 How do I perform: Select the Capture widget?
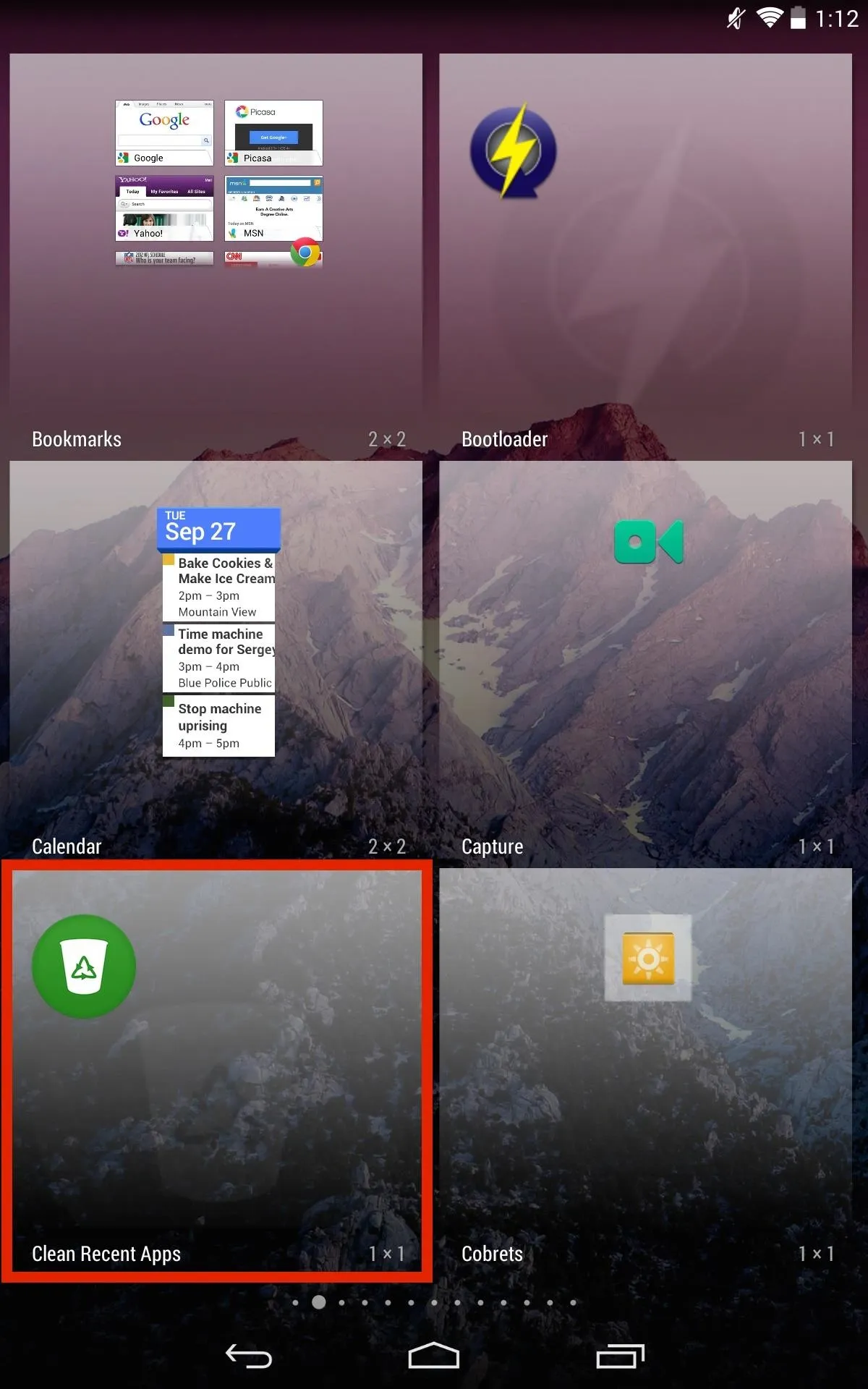(x=645, y=664)
